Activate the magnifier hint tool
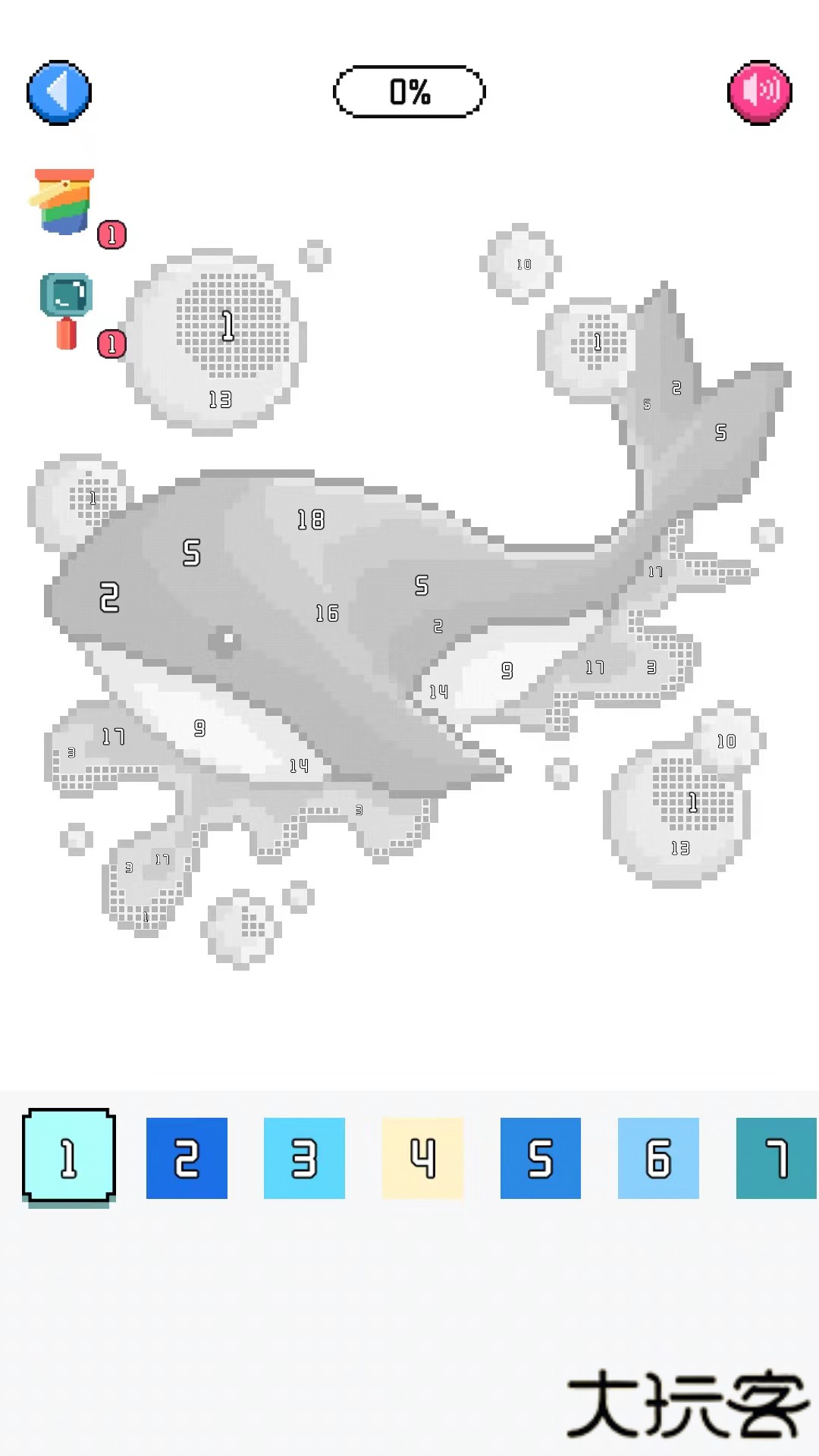 pos(67,309)
